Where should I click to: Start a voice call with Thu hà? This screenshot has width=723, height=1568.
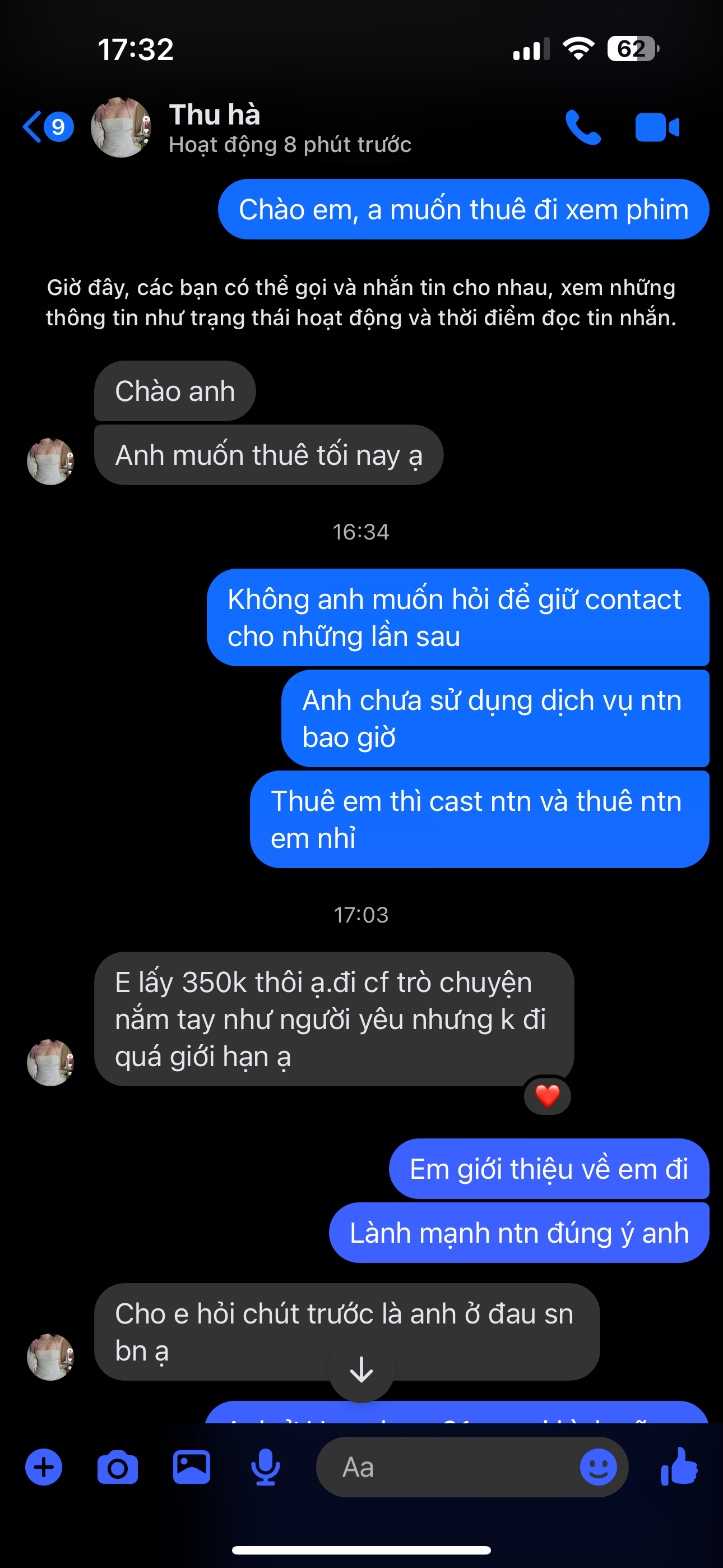tap(582, 127)
